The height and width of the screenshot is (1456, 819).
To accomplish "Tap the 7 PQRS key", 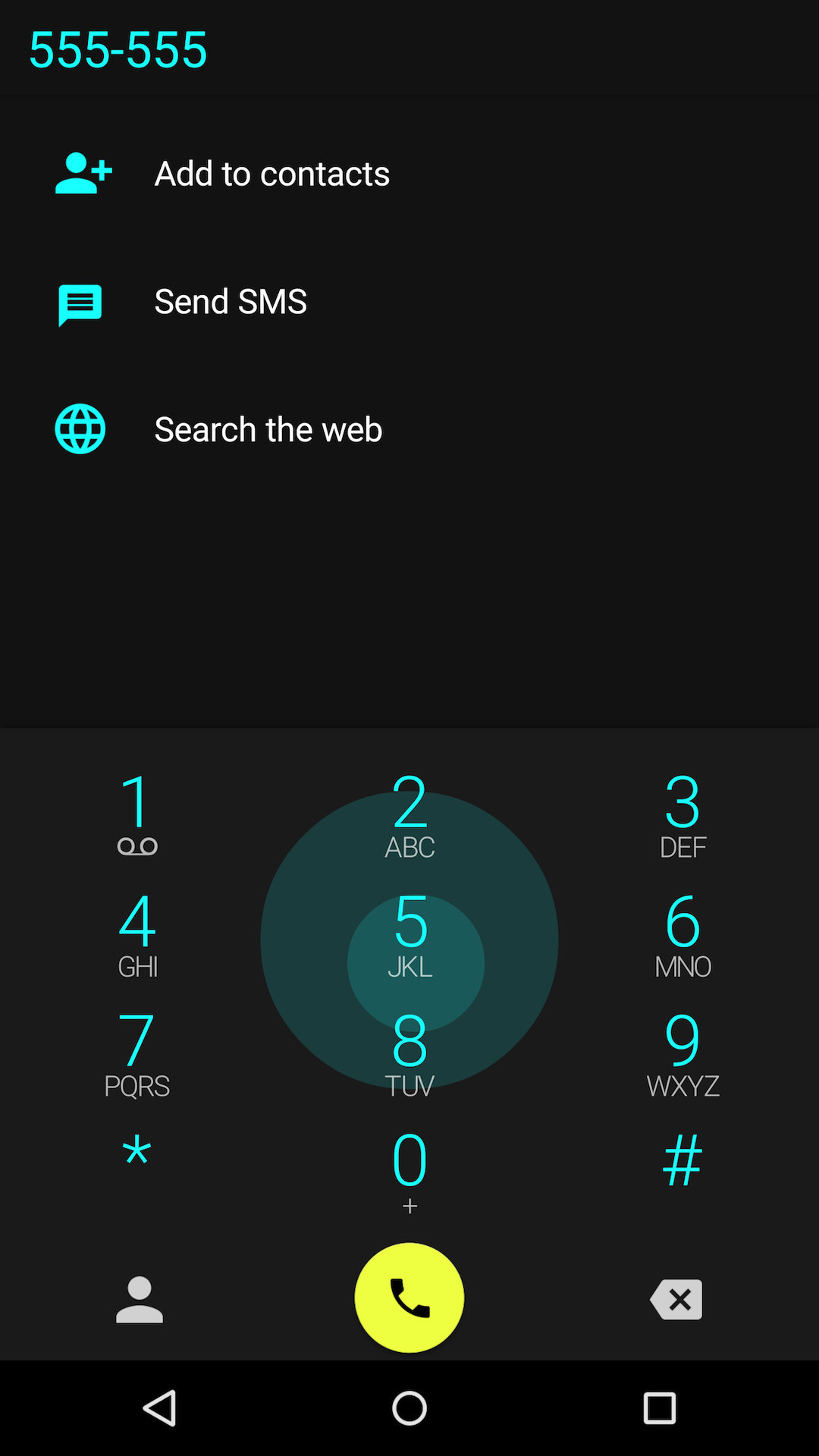I will coord(137,1054).
